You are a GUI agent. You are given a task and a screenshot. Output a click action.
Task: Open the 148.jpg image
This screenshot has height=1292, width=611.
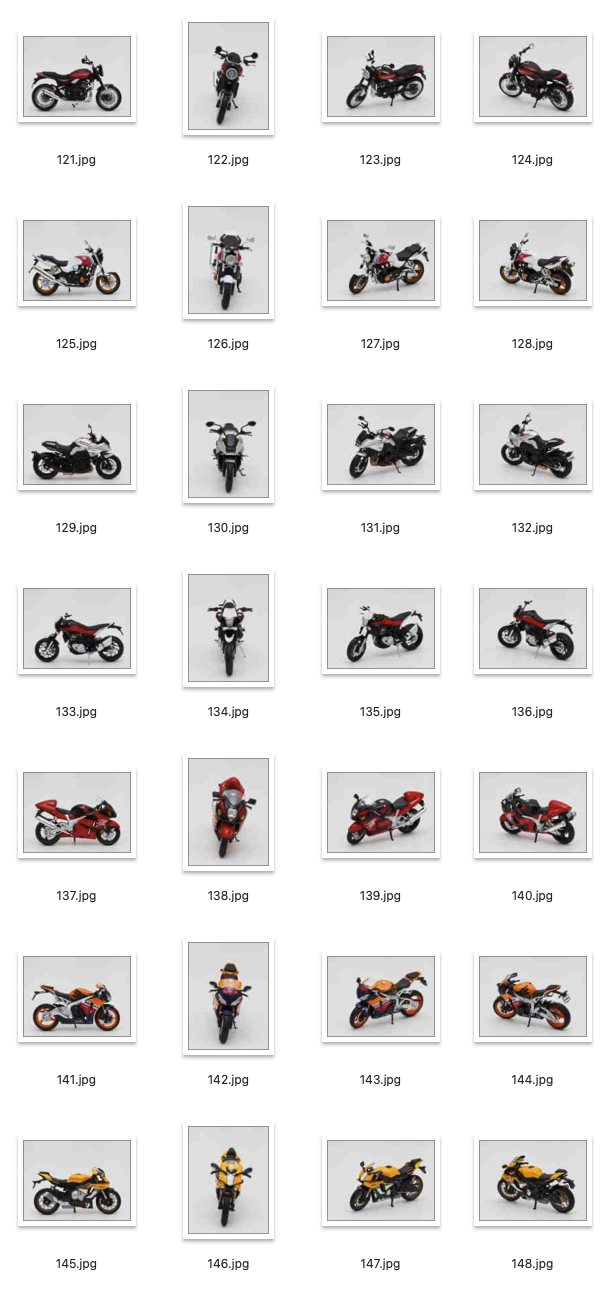coord(532,1181)
